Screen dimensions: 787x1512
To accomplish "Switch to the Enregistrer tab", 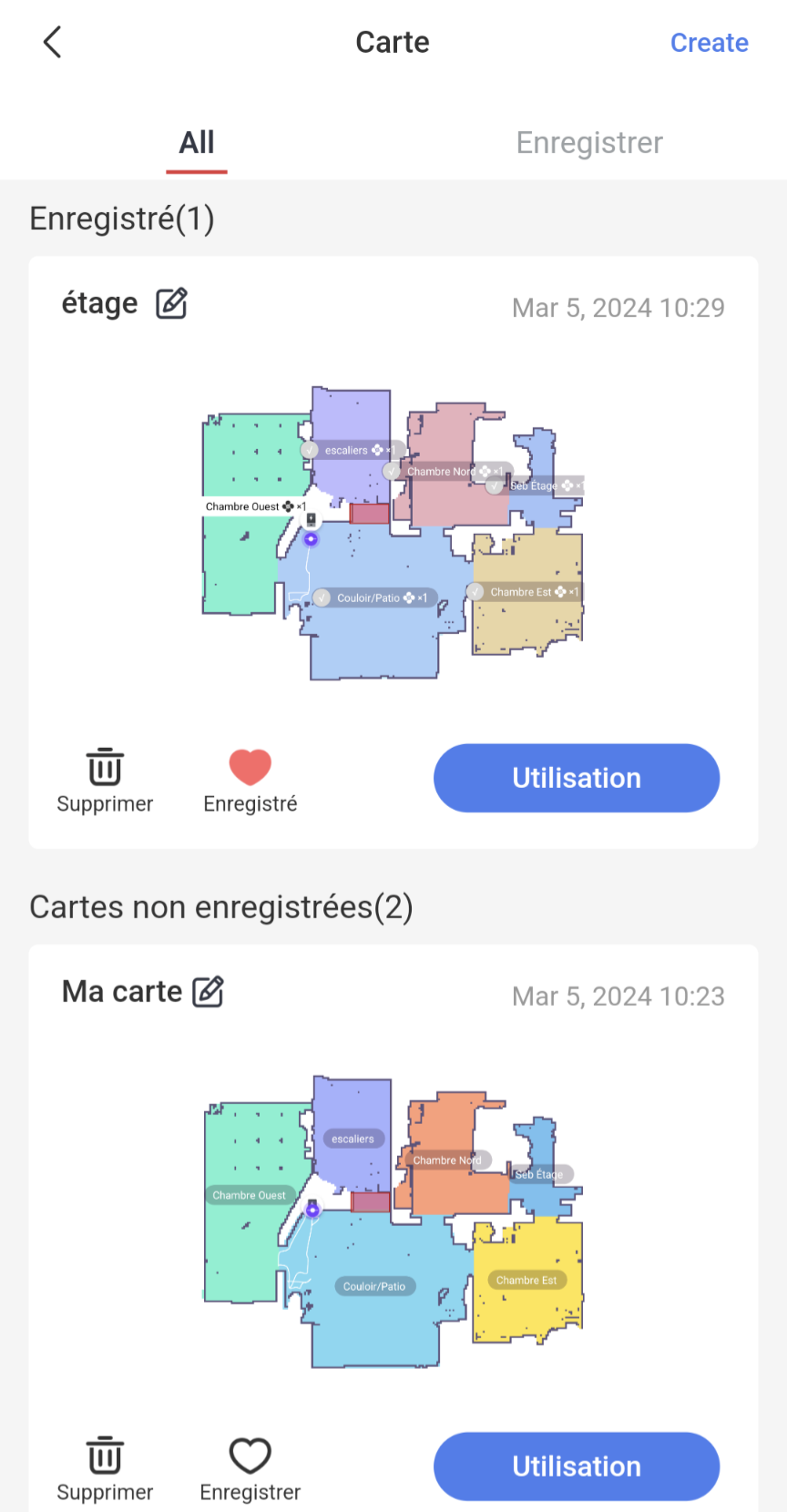I will 589,143.
